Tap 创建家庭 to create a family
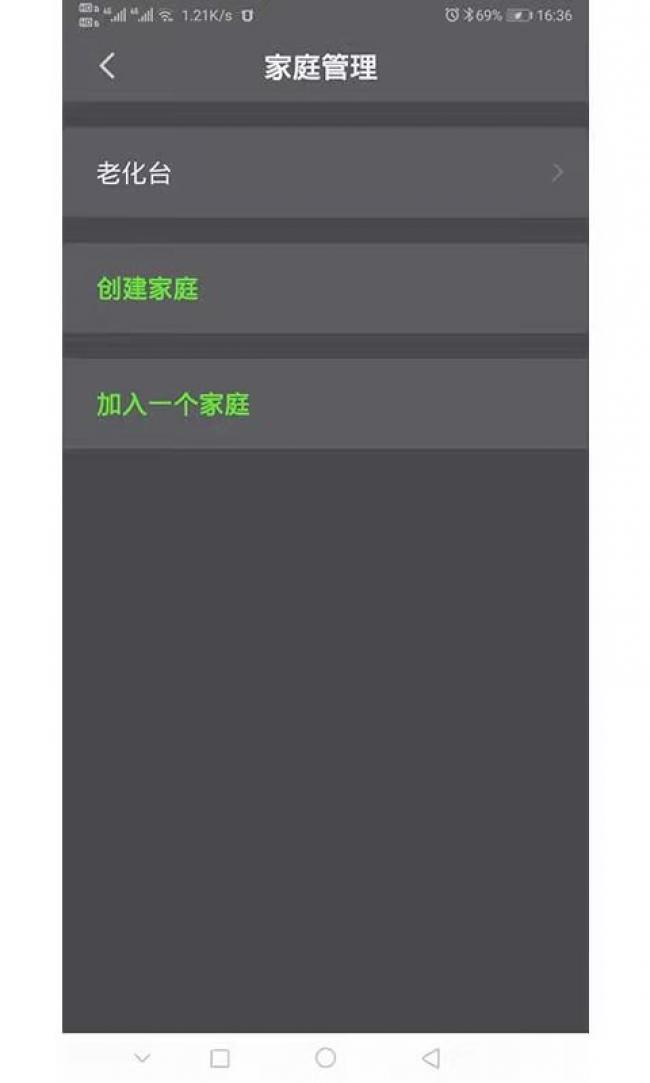Viewport: 650px width, 1083px height. pyautogui.click(x=325, y=289)
